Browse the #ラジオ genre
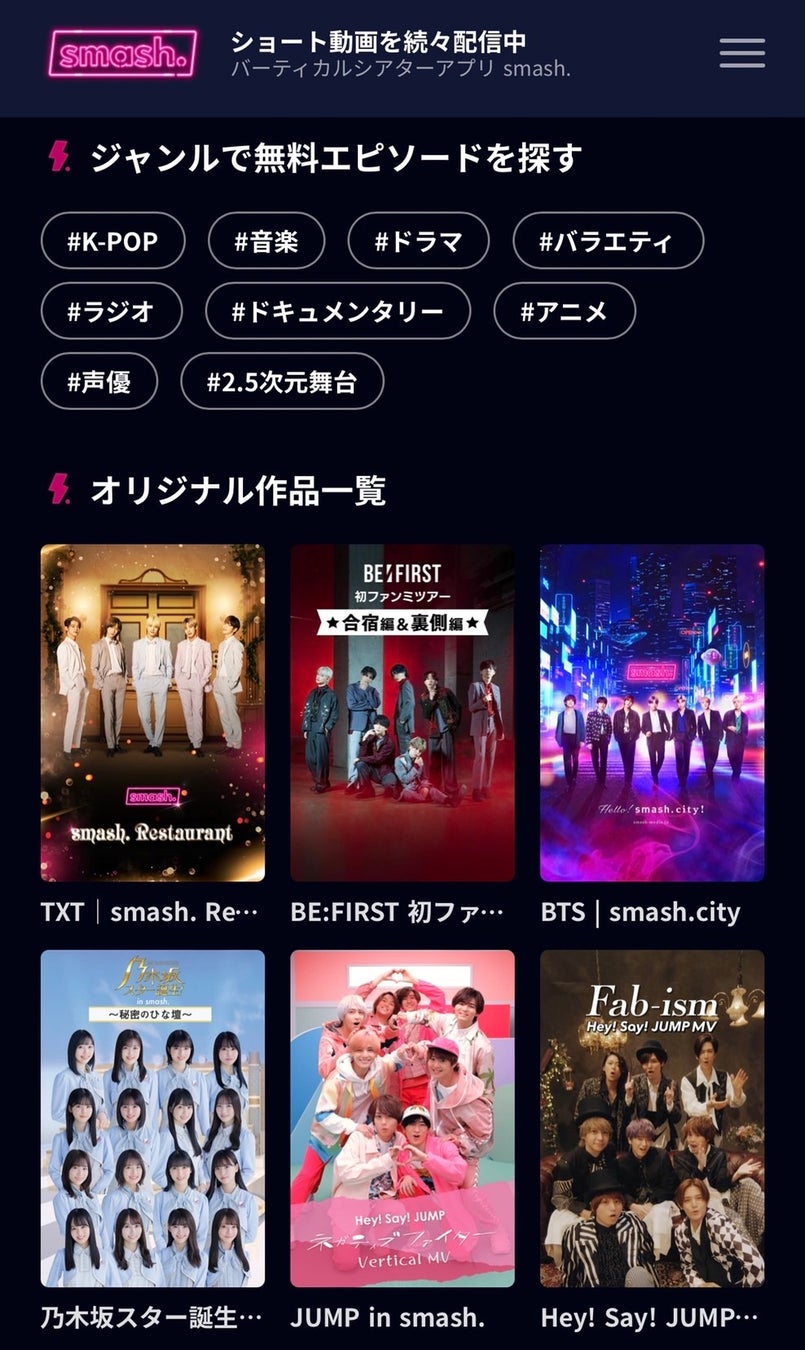Viewport: 805px width, 1350px height. [111, 311]
